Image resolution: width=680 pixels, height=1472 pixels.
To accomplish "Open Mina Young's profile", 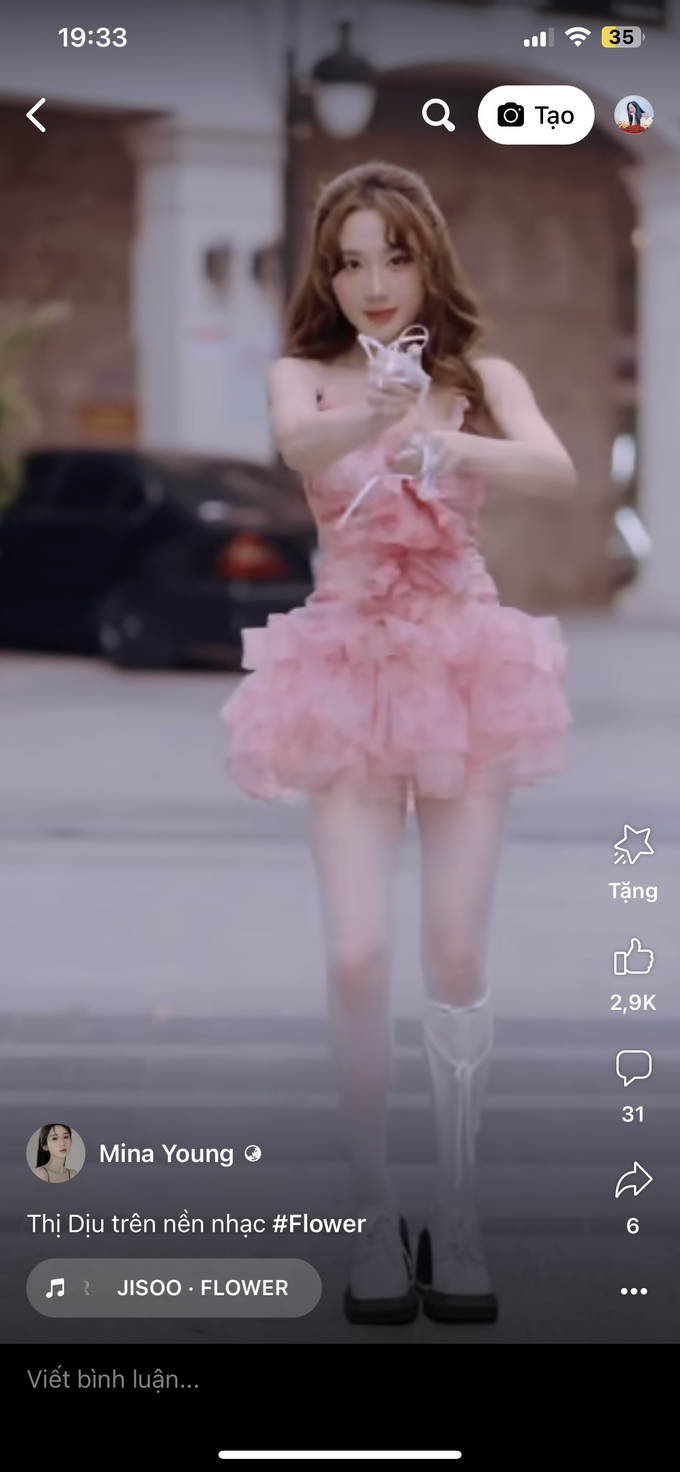I will [166, 1153].
